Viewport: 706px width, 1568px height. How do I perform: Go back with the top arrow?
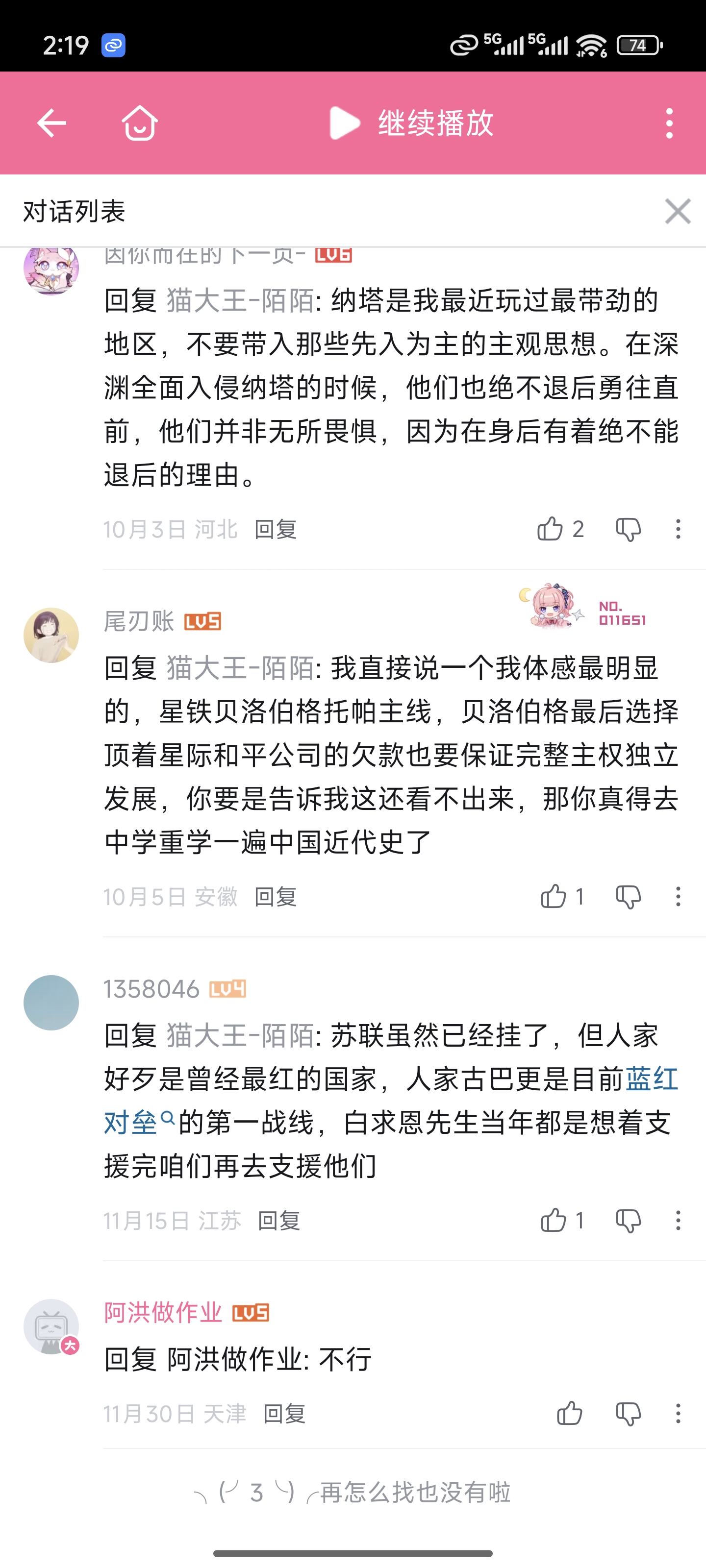[x=52, y=123]
